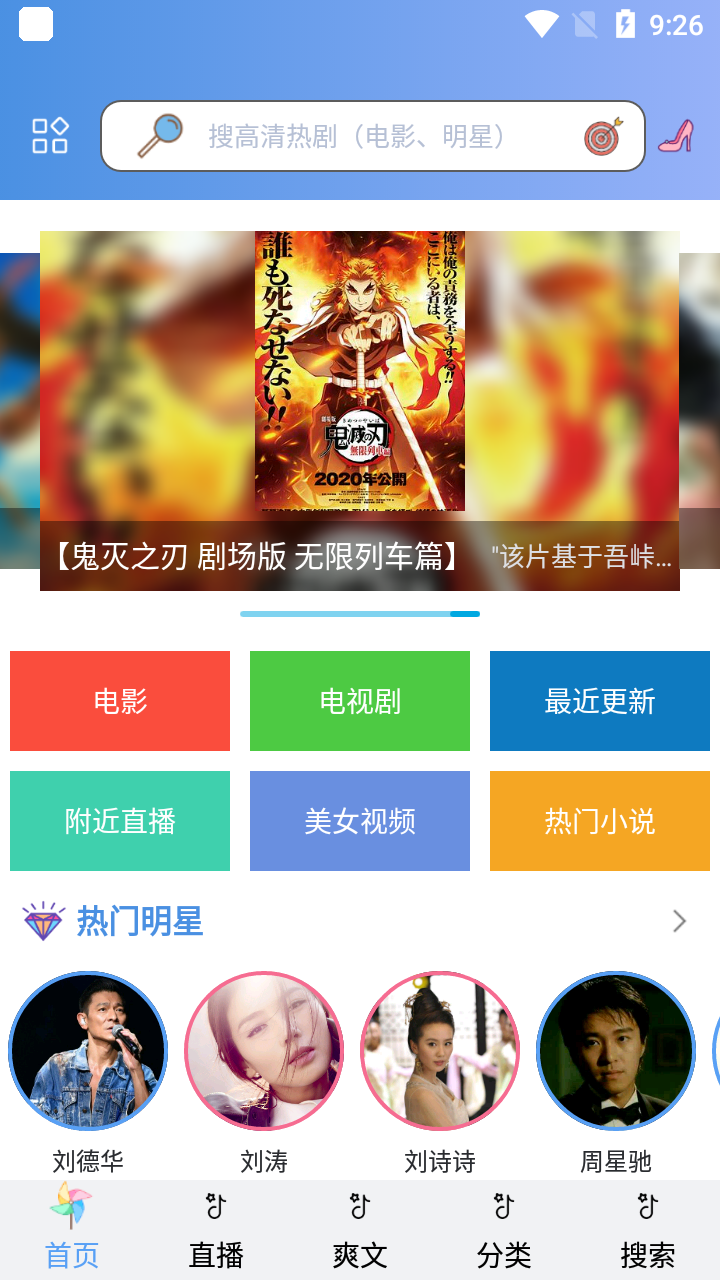Open the 鬼灭之刃 剧场版 banner
Viewport: 720px width, 1280px height.
pos(360,410)
